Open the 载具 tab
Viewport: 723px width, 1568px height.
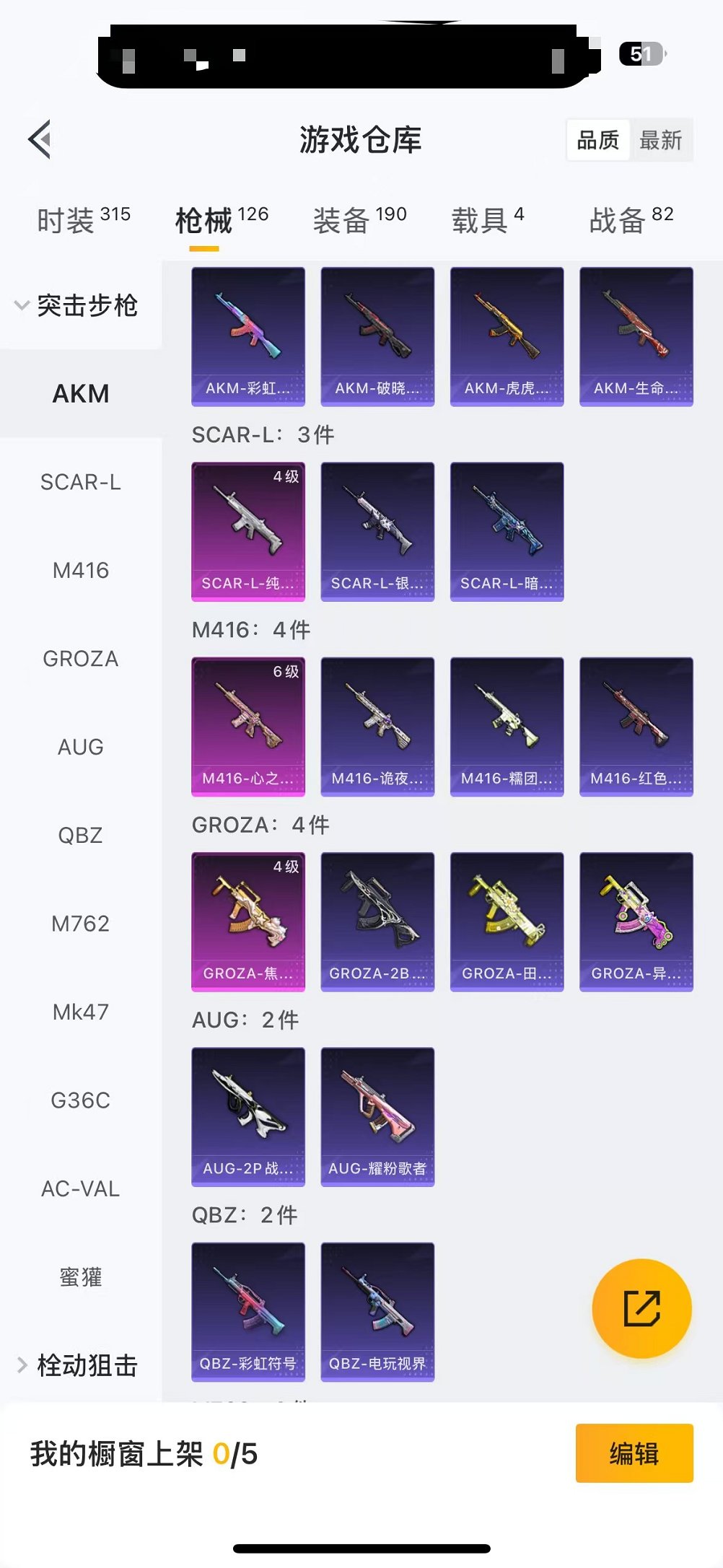point(487,219)
